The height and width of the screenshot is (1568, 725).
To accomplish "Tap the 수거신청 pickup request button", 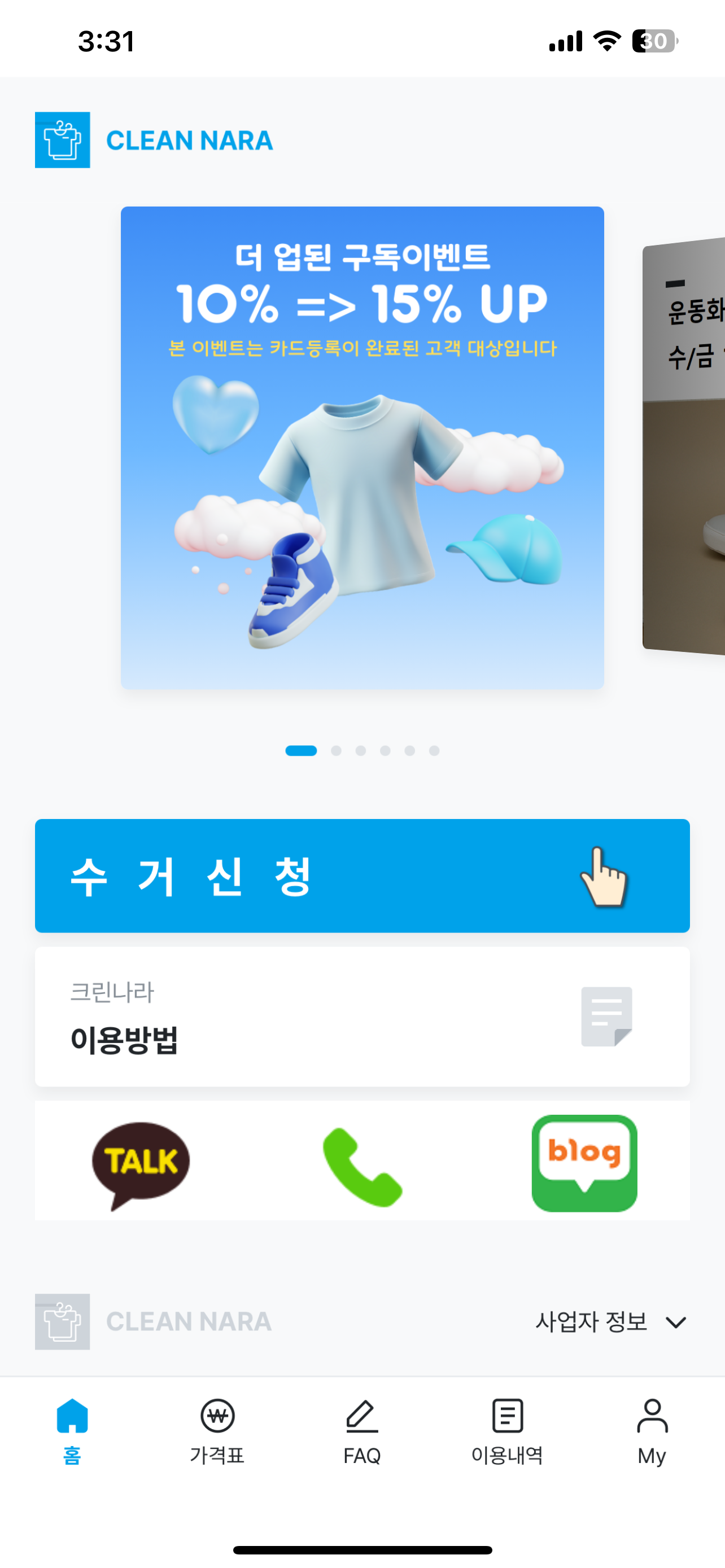I will click(x=362, y=875).
